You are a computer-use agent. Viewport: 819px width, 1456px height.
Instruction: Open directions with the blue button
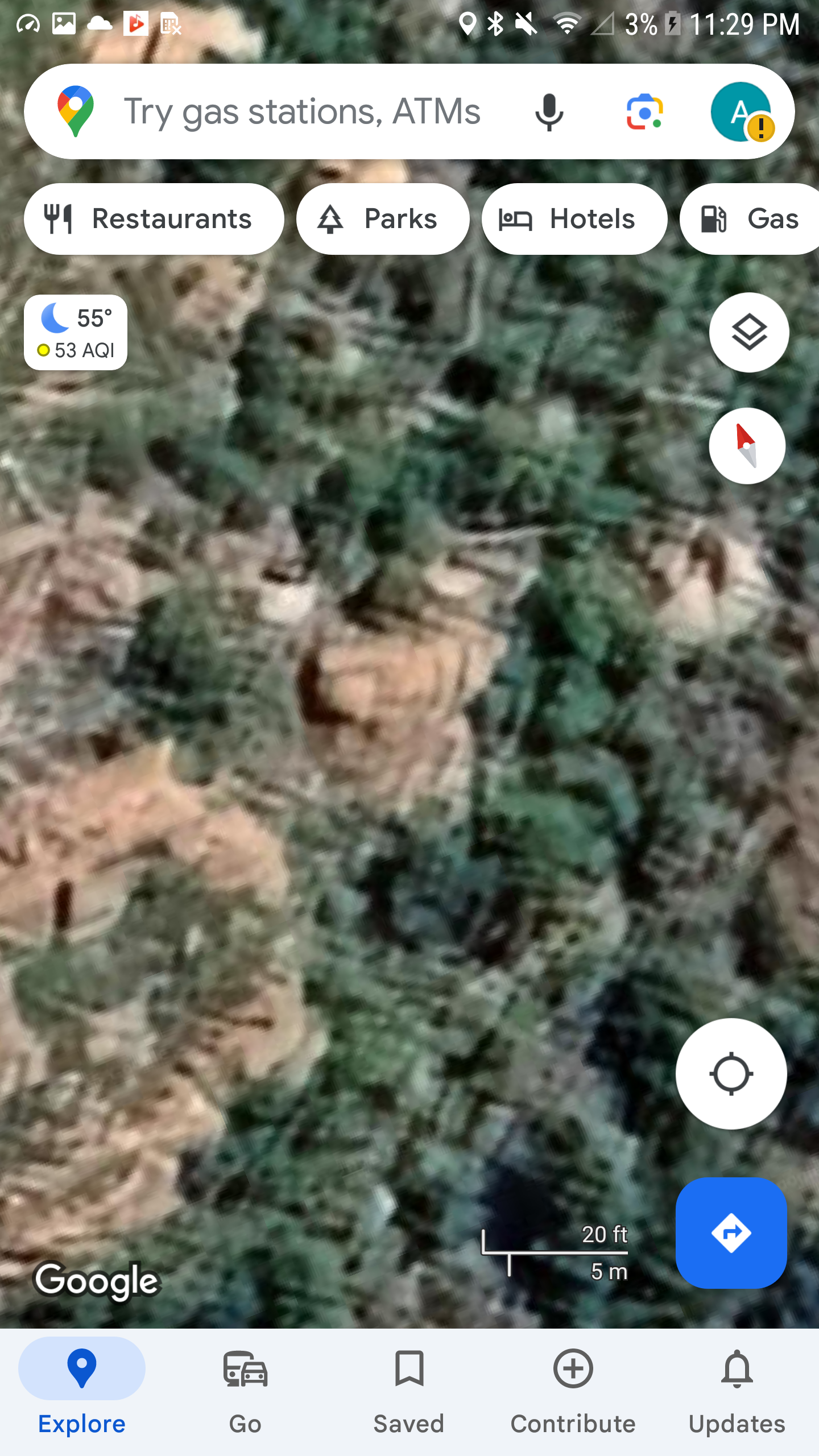(731, 1232)
